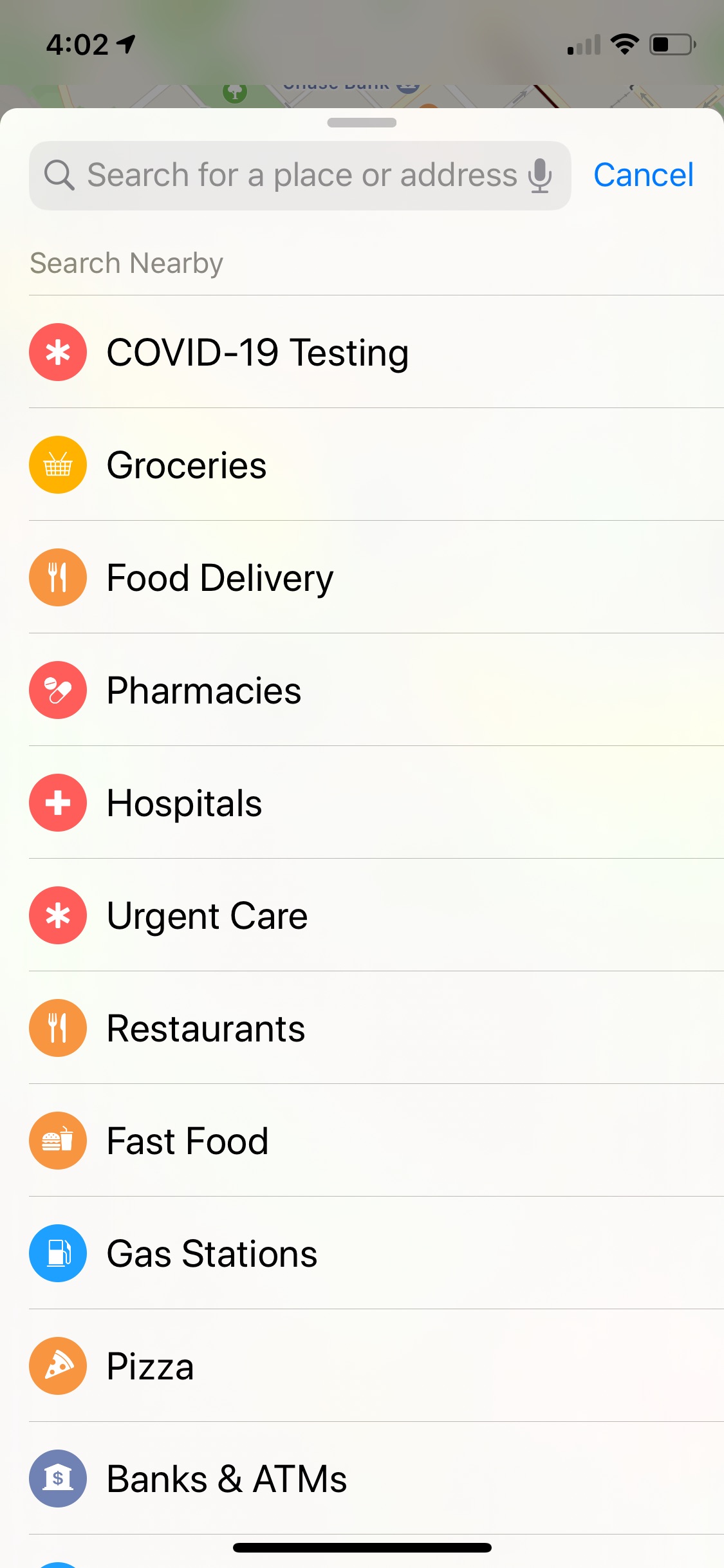Image resolution: width=724 pixels, height=1568 pixels.
Task: Look up nearby Pharmacies
Action: (204, 690)
